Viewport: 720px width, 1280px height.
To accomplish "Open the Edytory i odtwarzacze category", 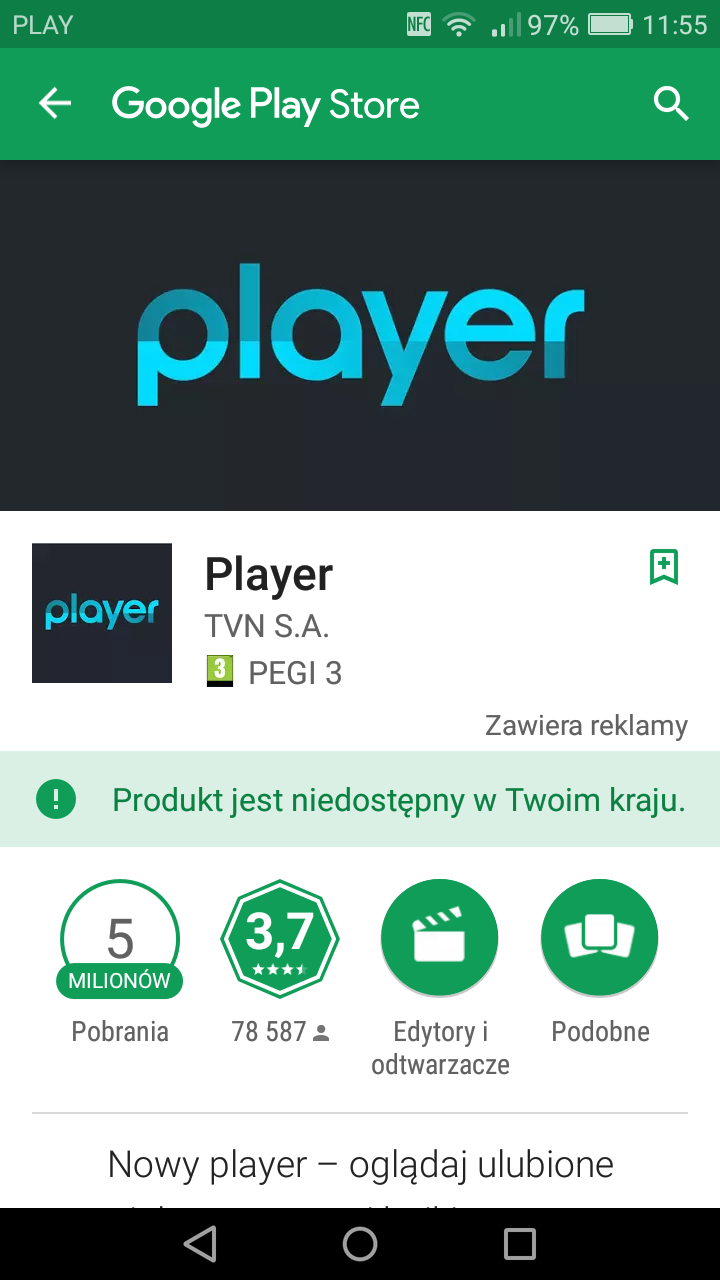I will (x=440, y=940).
